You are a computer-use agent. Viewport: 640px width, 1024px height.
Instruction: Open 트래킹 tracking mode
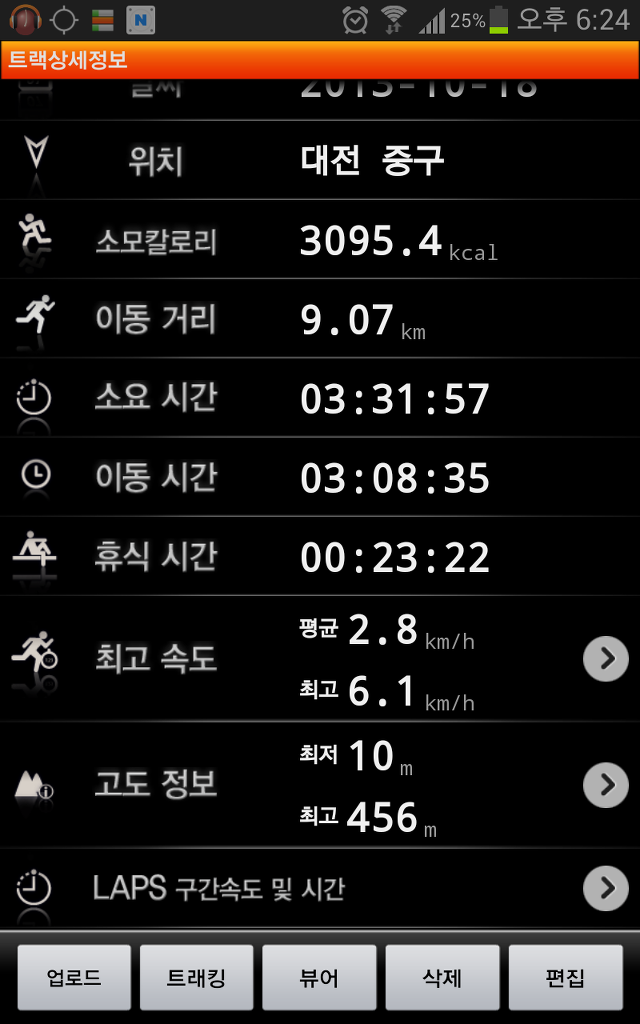click(197, 977)
